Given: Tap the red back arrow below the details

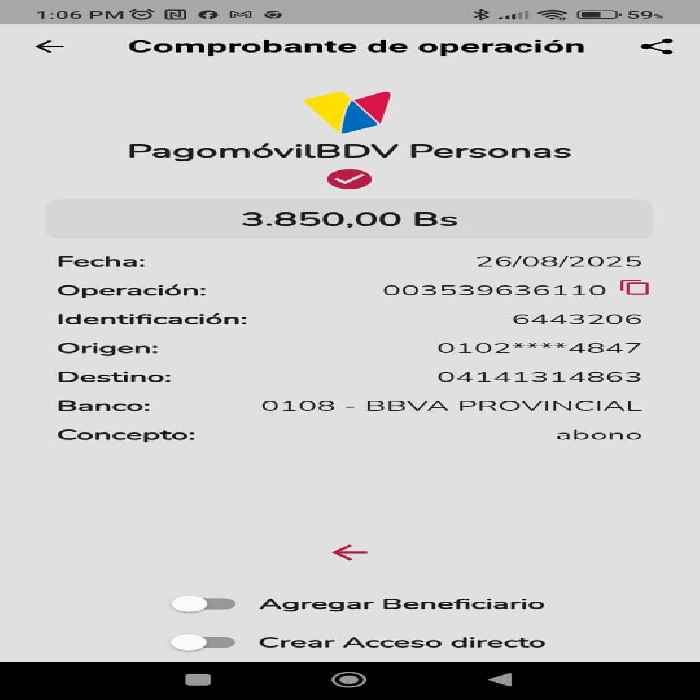Looking at the screenshot, I should point(350,552).
